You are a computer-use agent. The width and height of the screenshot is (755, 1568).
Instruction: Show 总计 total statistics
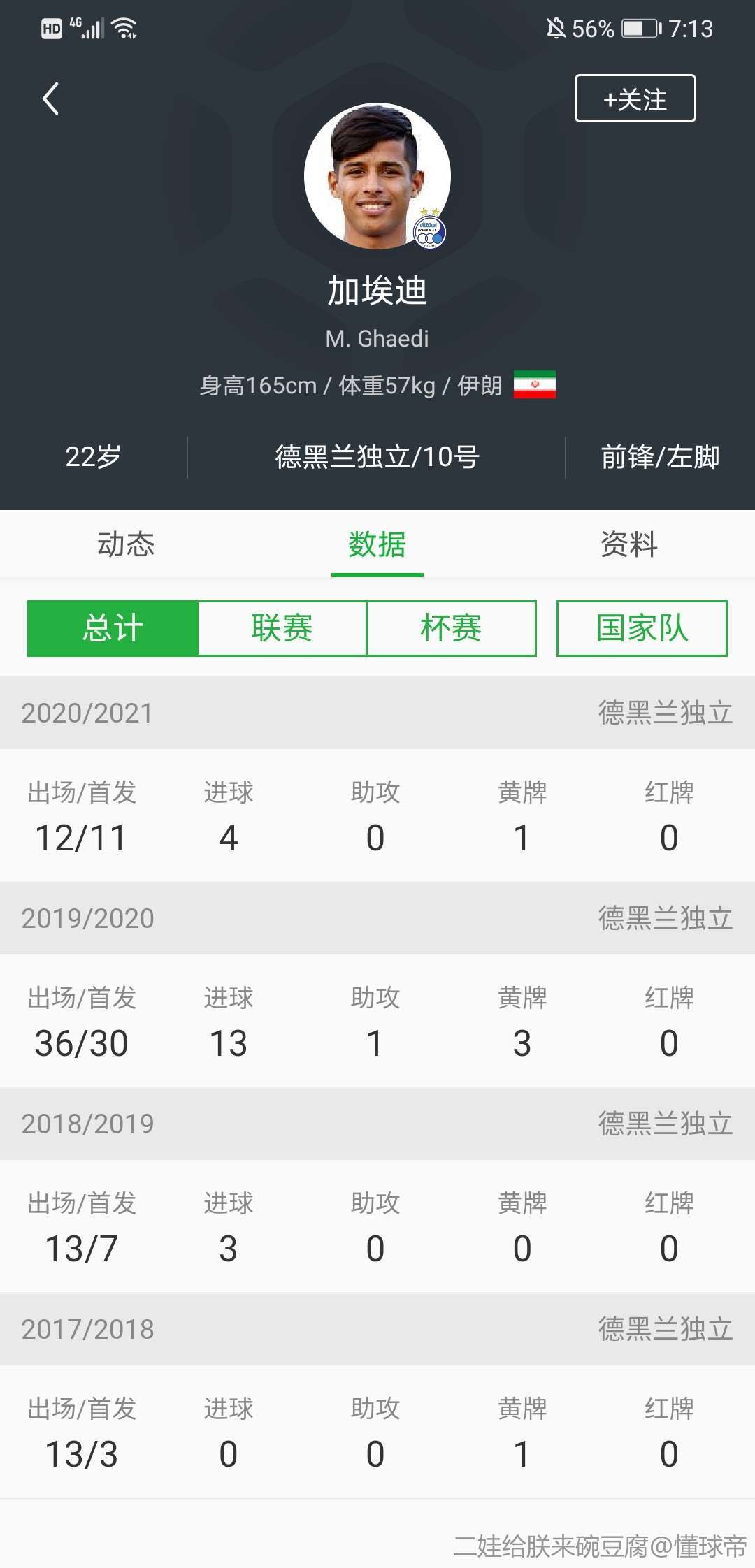(x=113, y=628)
